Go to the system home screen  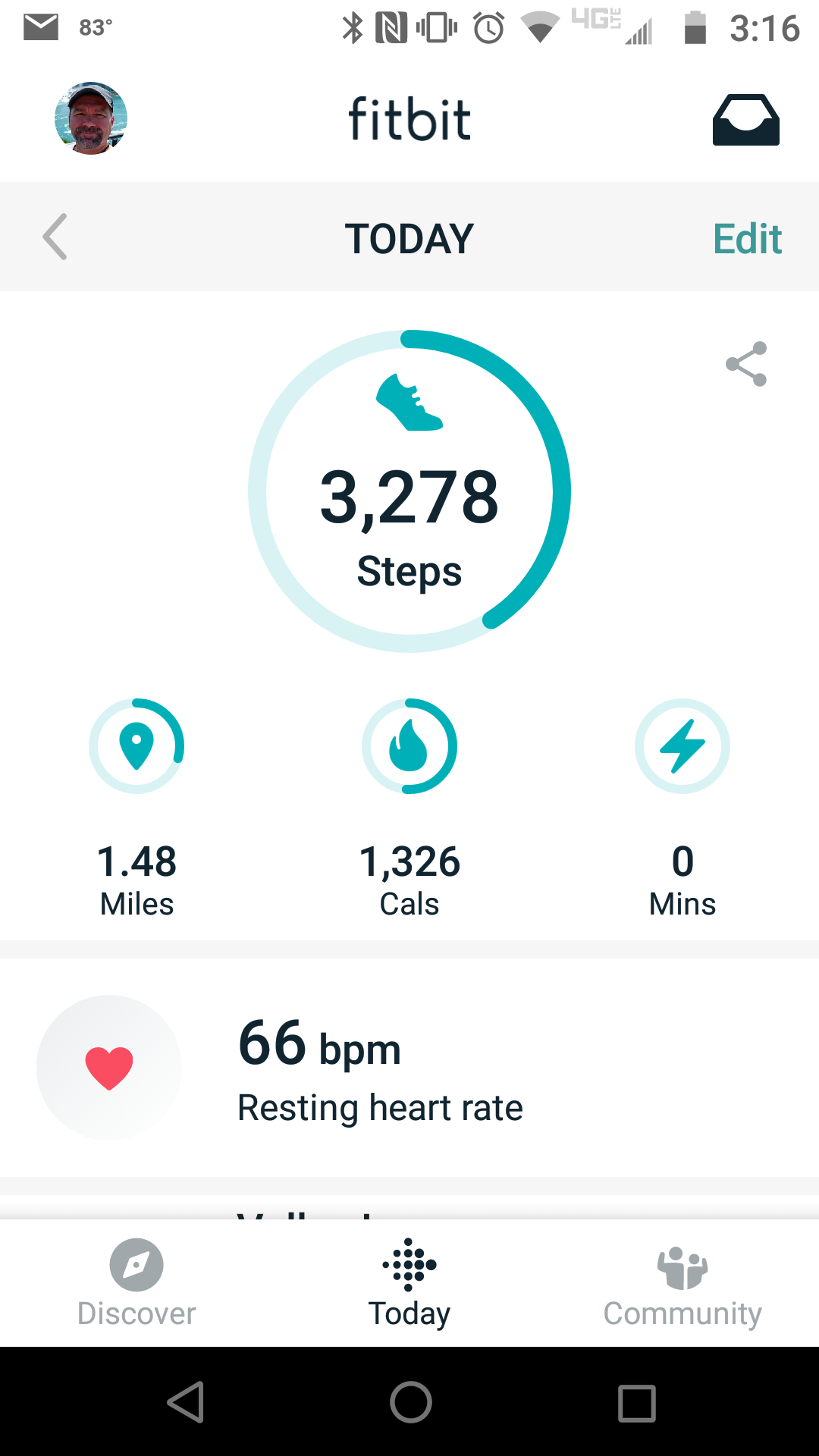coord(410,1402)
